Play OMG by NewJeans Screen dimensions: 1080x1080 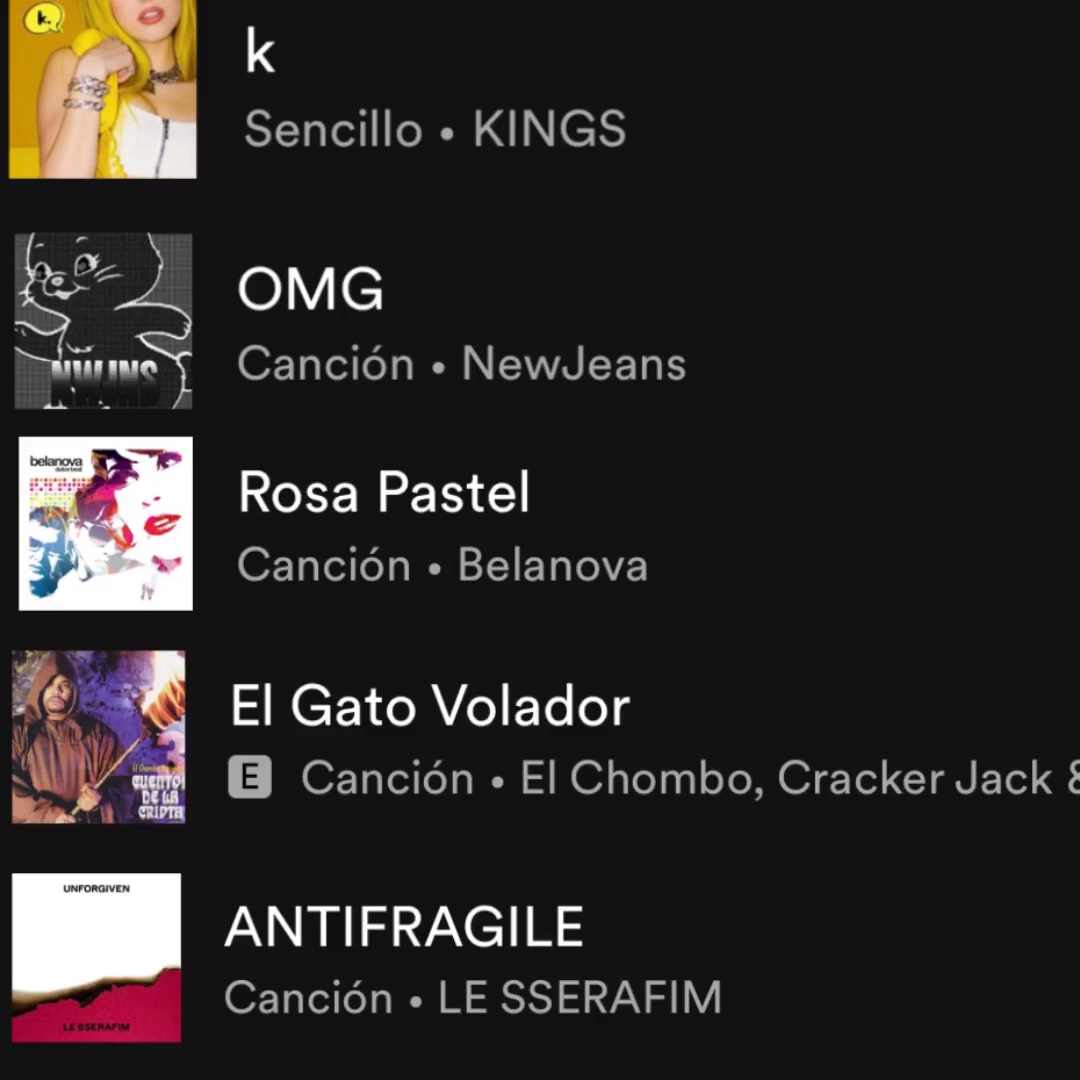tap(460, 323)
